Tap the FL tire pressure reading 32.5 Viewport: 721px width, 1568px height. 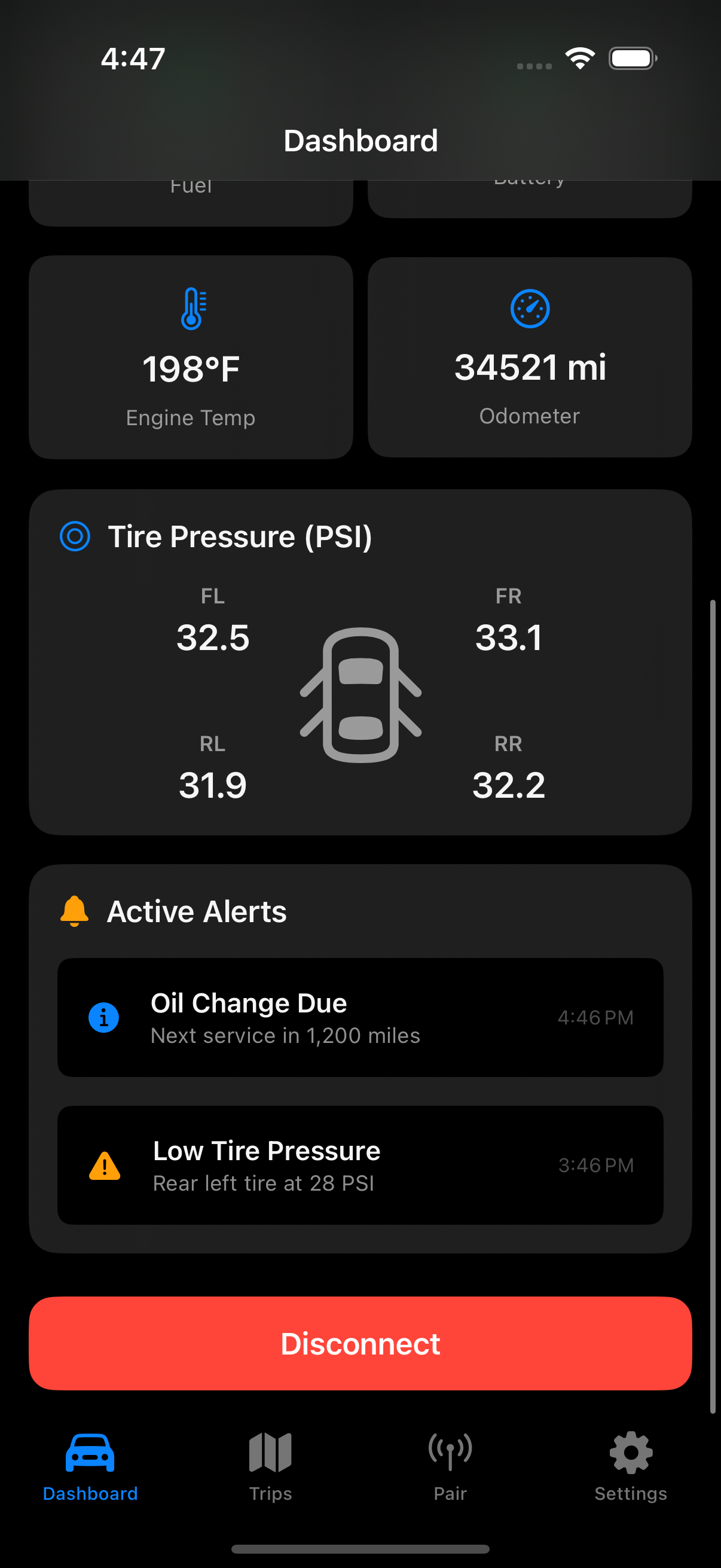coord(213,637)
